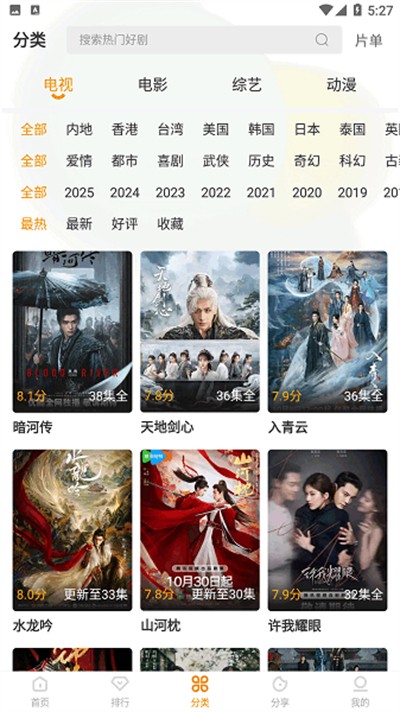Open the 排行 rankings tab

click(x=120, y=691)
